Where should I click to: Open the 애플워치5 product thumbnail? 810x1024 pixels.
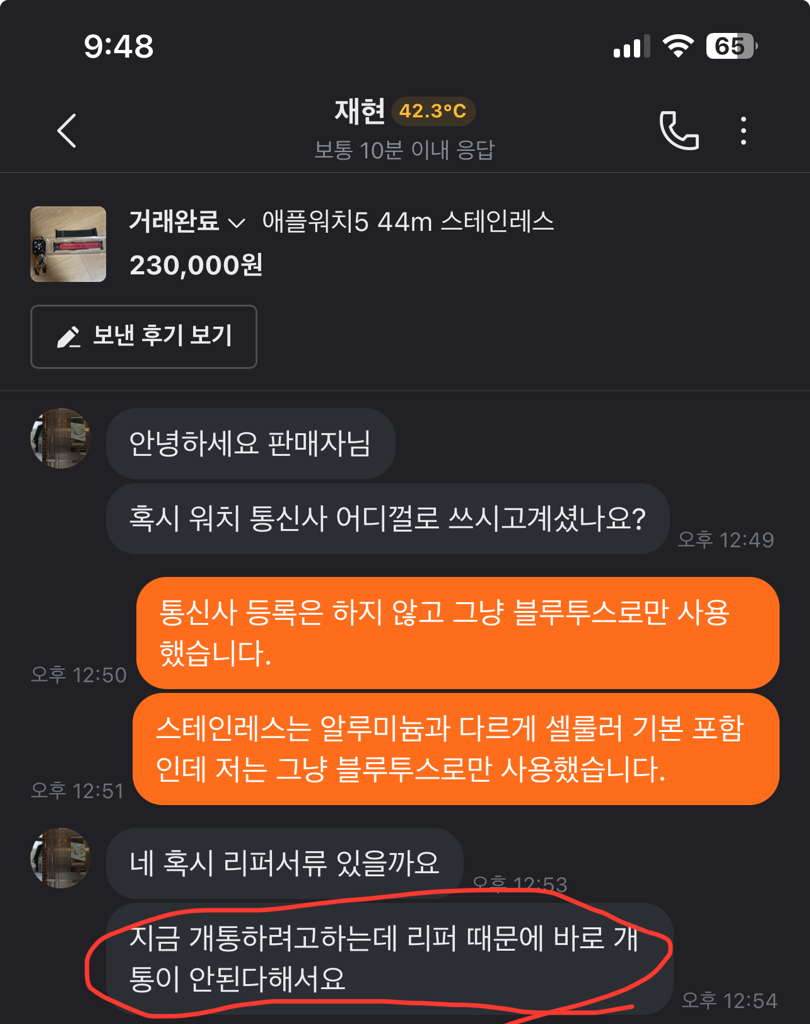(68, 244)
